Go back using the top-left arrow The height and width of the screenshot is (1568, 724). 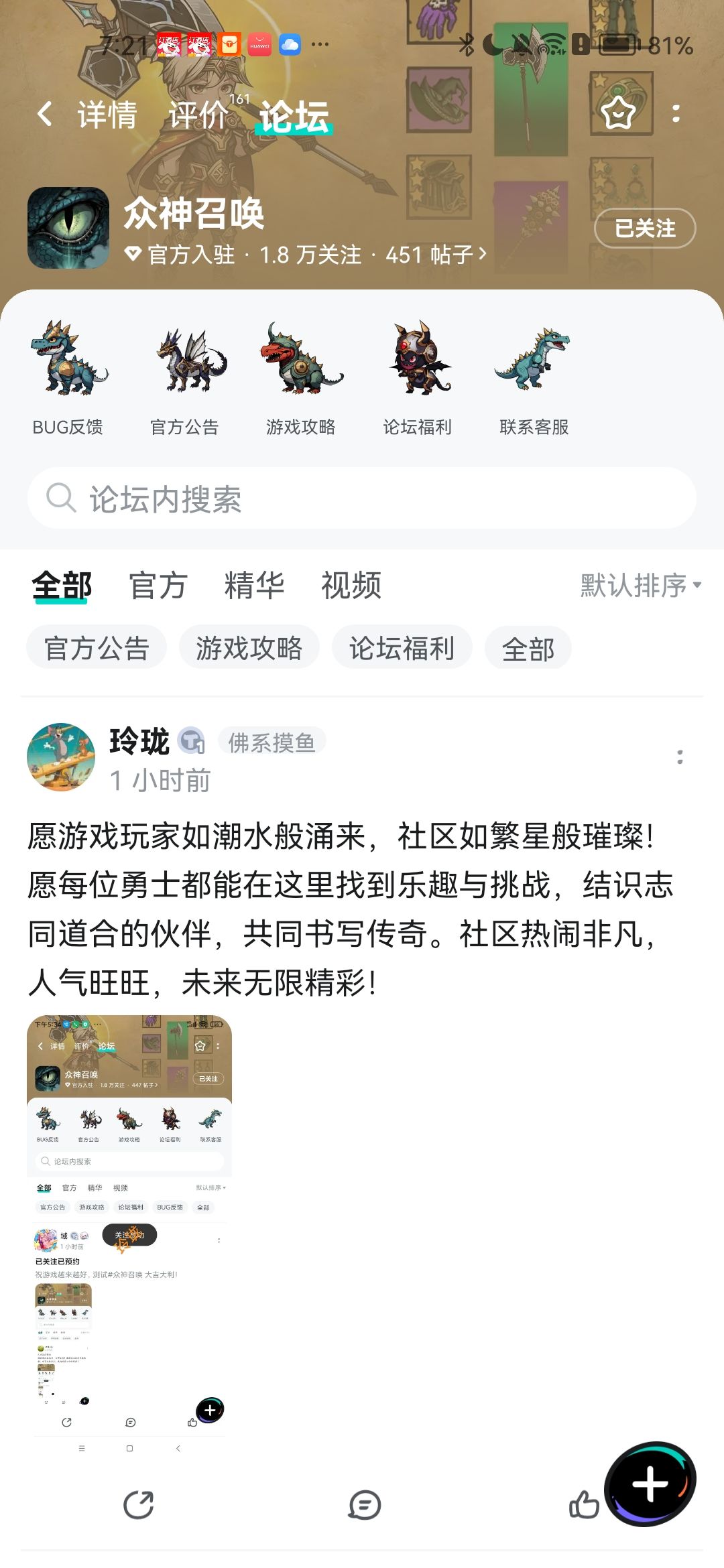point(44,114)
